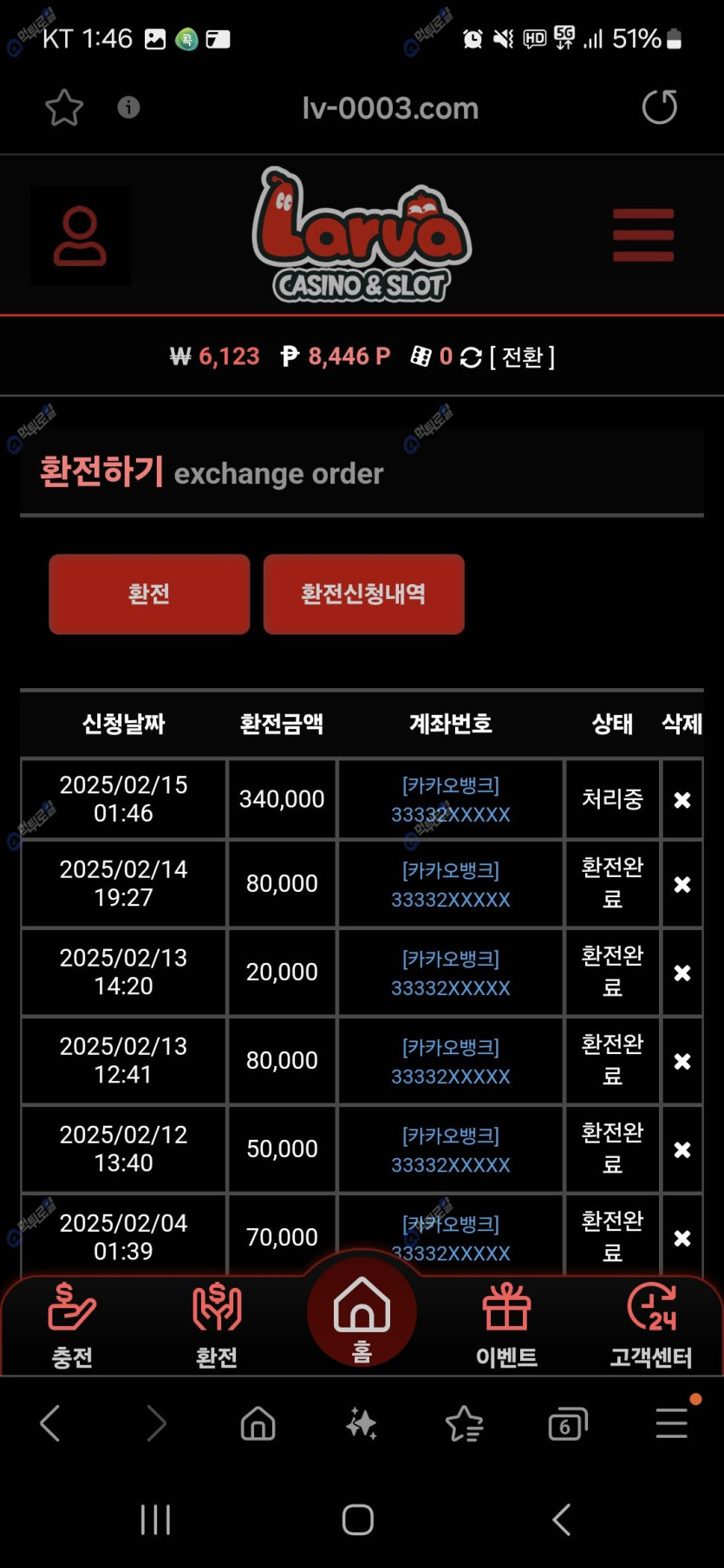This screenshot has height=1568, width=724.
Task: Remove the 2025/02/13 20,000 entry
Action: tap(682, 973)
